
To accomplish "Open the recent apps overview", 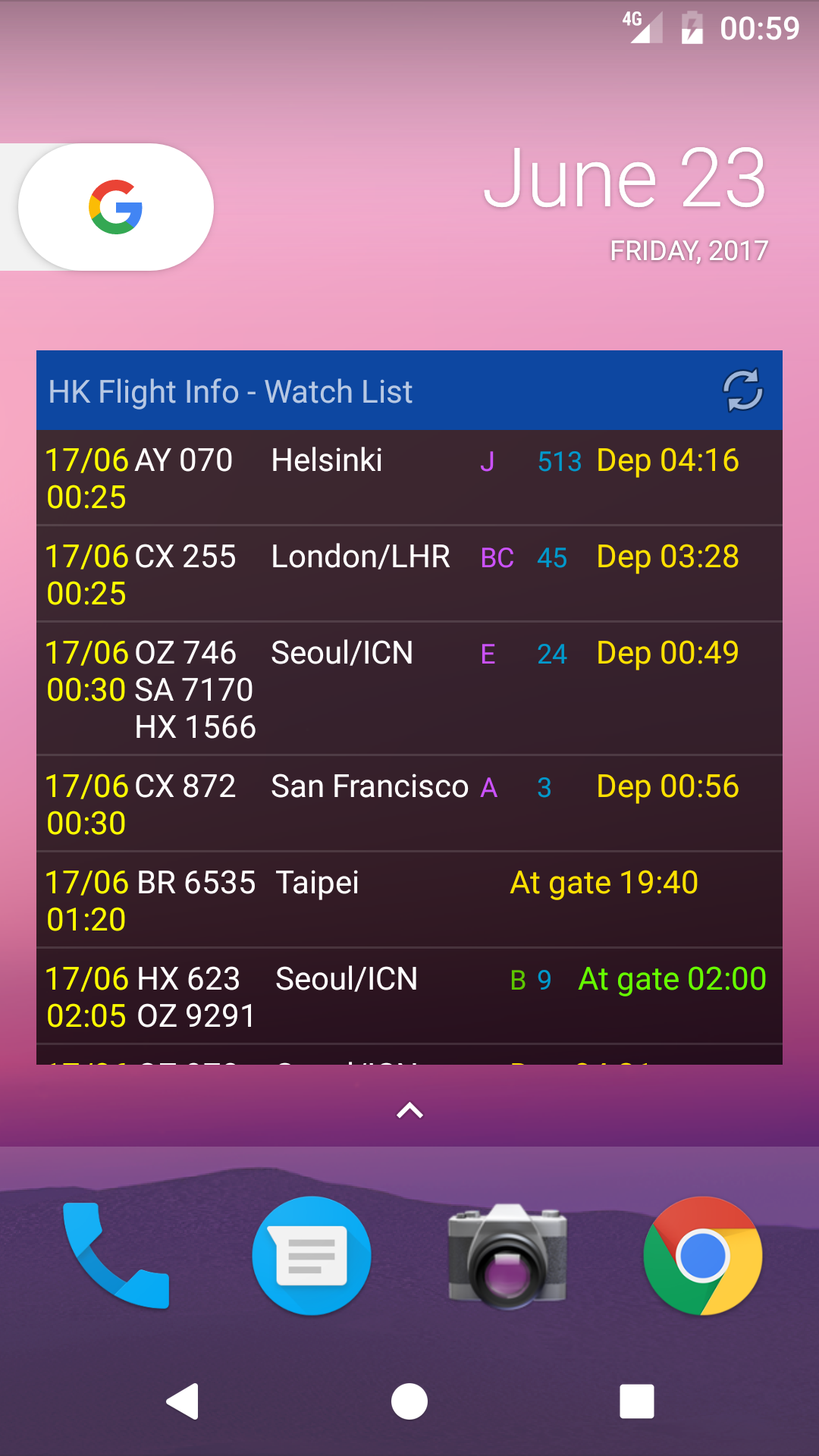I will coord(636,1401).
